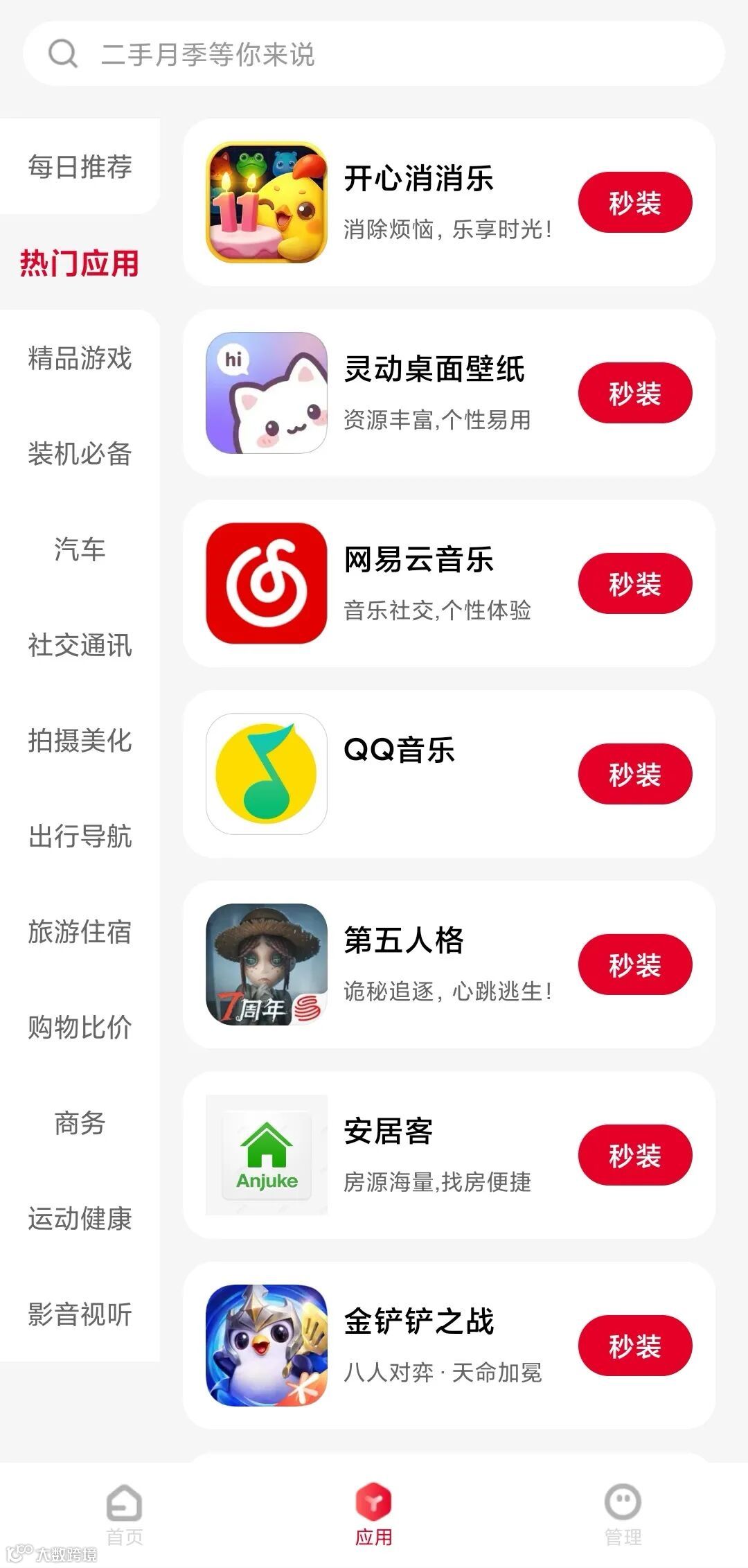Install 金铲铲之战 using 秒装

point(634,1346)
